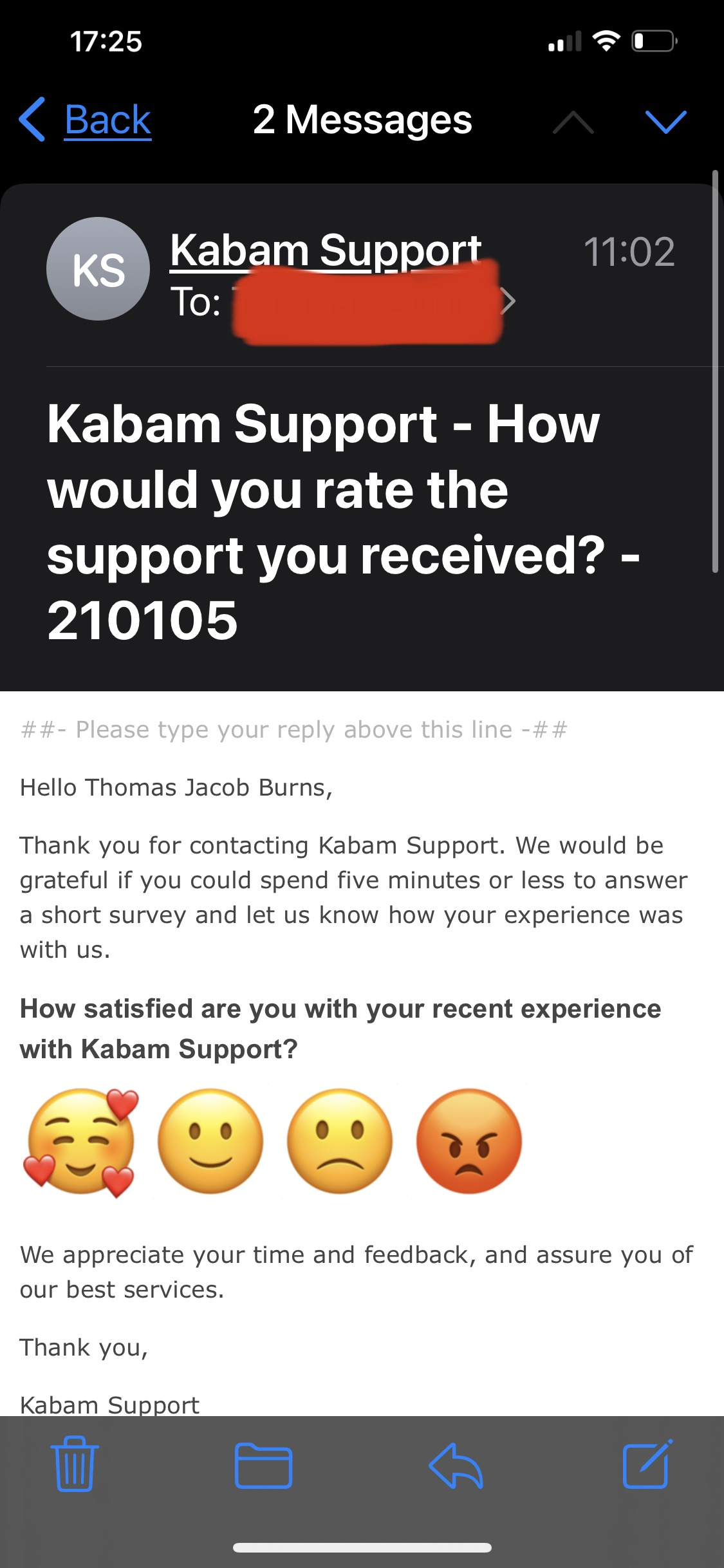724x1568 pixels.
Task: Jump to the next message using down arrow
Action: point(665,121)
